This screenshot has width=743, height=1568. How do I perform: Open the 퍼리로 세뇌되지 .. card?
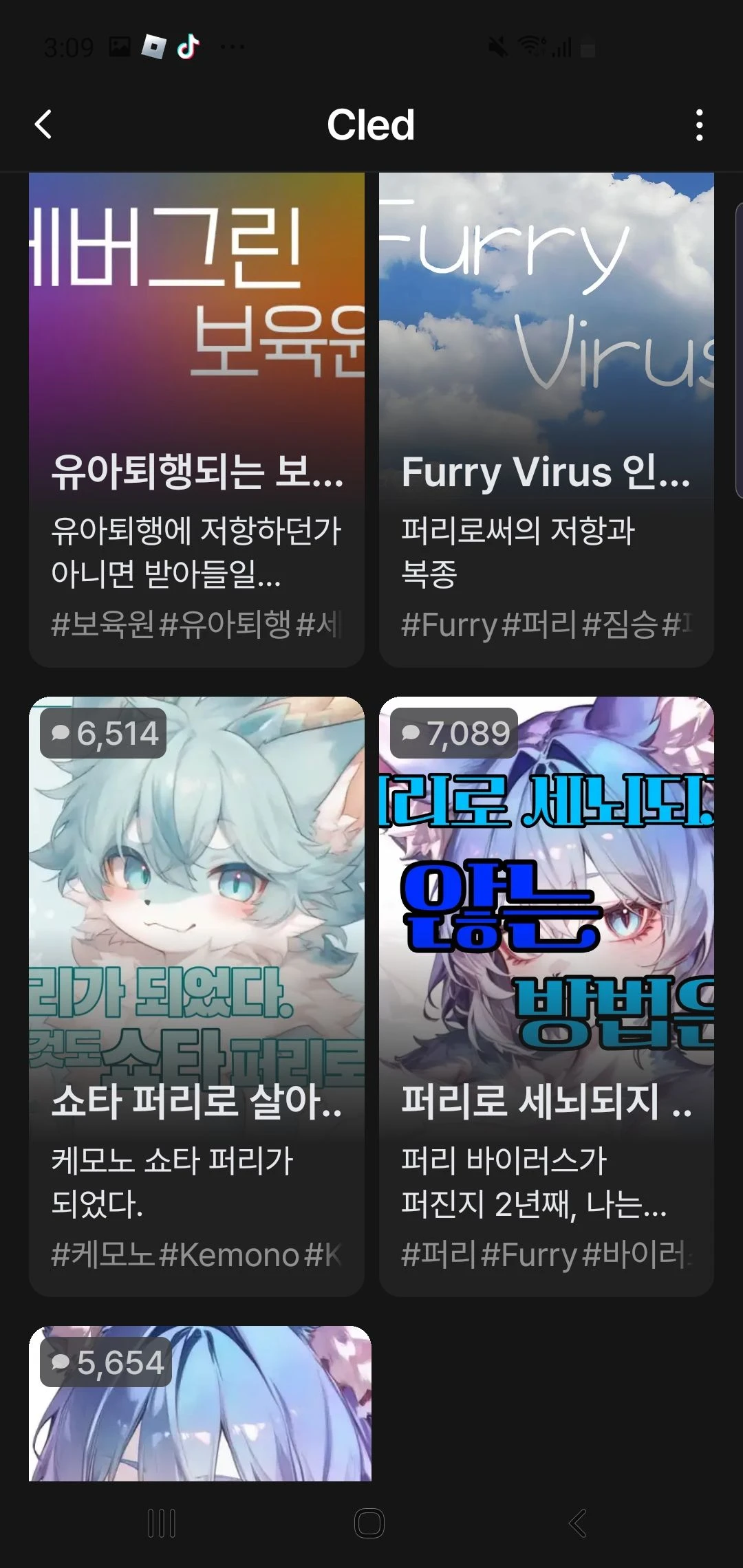(546, 996)
